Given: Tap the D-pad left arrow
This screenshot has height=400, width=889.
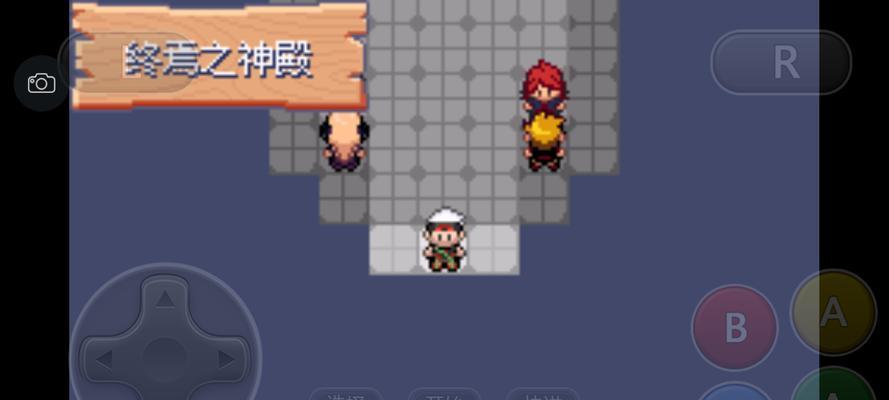Looking at the screenshot, I should [x=101, y=359].
